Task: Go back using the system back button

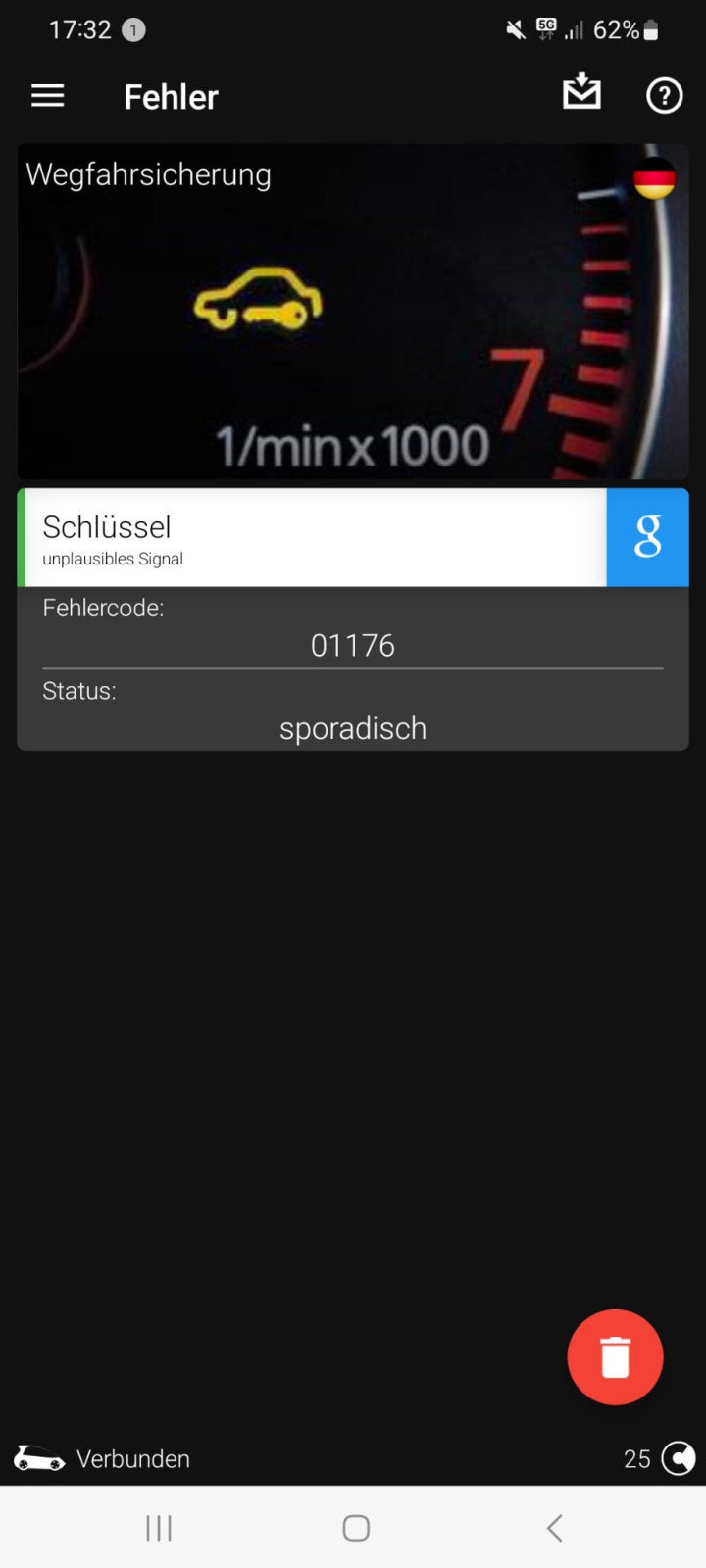Action: point(554,1527)
